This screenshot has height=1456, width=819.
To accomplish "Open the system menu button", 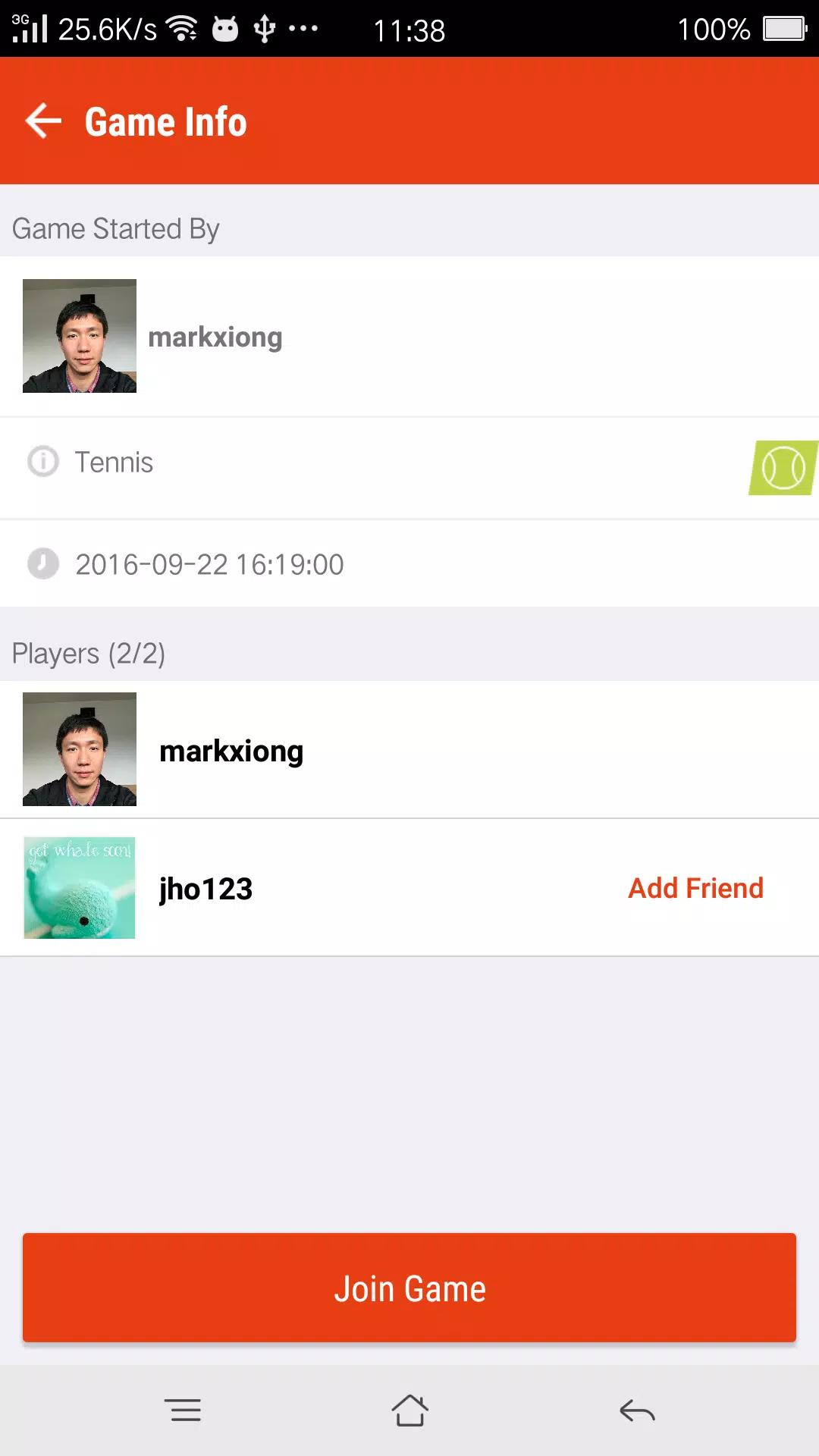I will tap(183, 1410).
